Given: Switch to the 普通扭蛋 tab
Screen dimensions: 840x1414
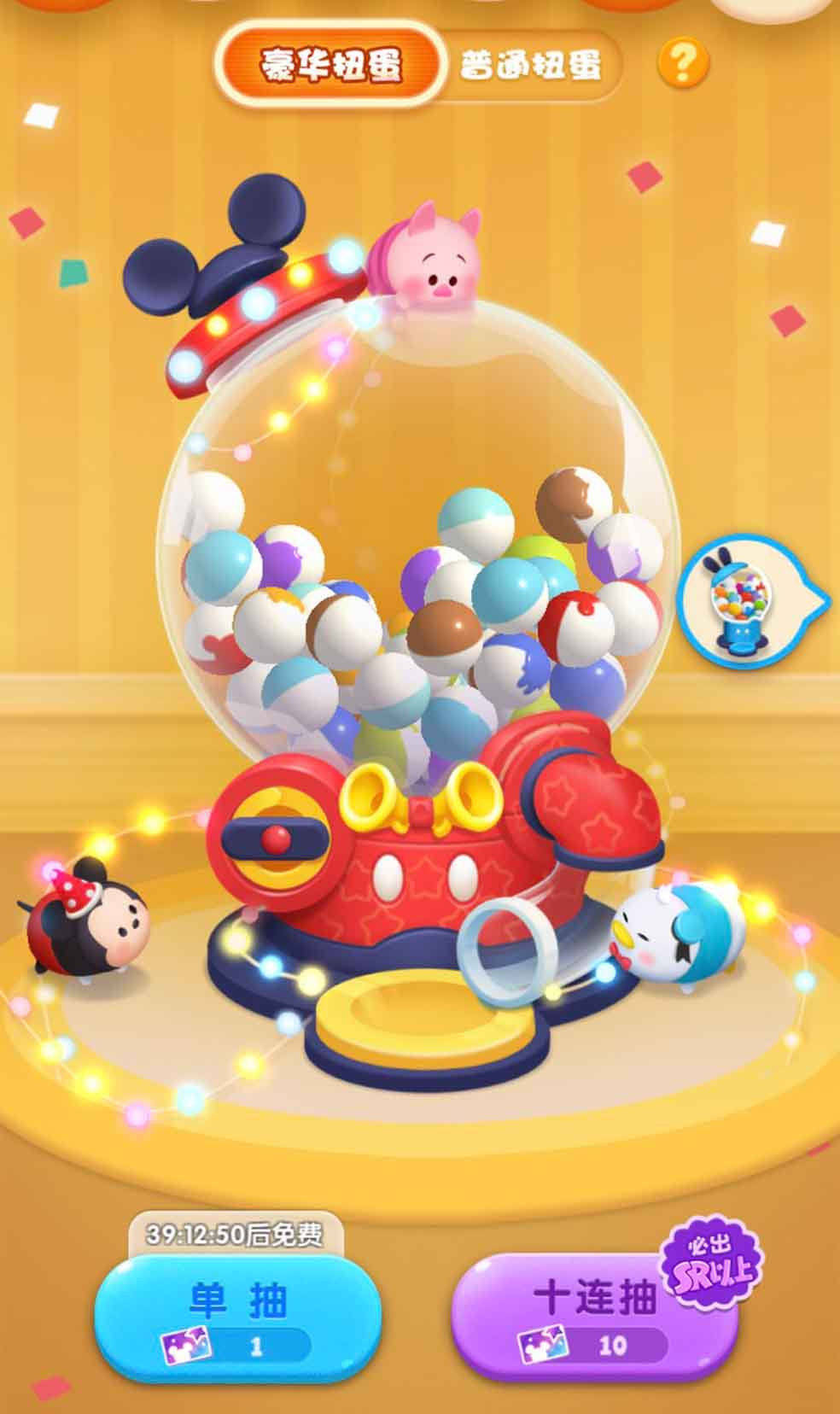Looking at the screenshot, I should pos(531,65).
